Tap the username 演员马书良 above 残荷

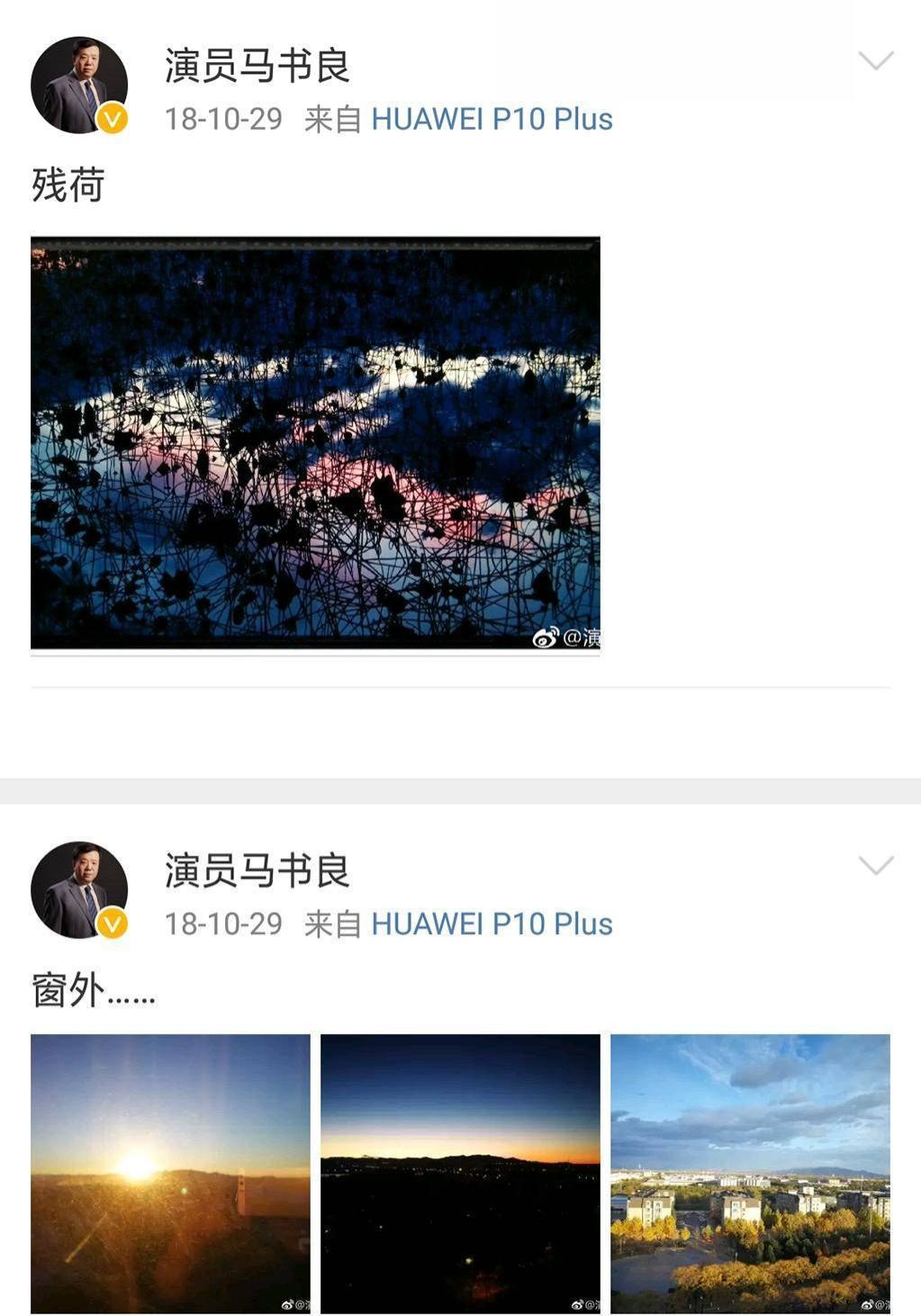pyautogui.click(x=257, y=66)
